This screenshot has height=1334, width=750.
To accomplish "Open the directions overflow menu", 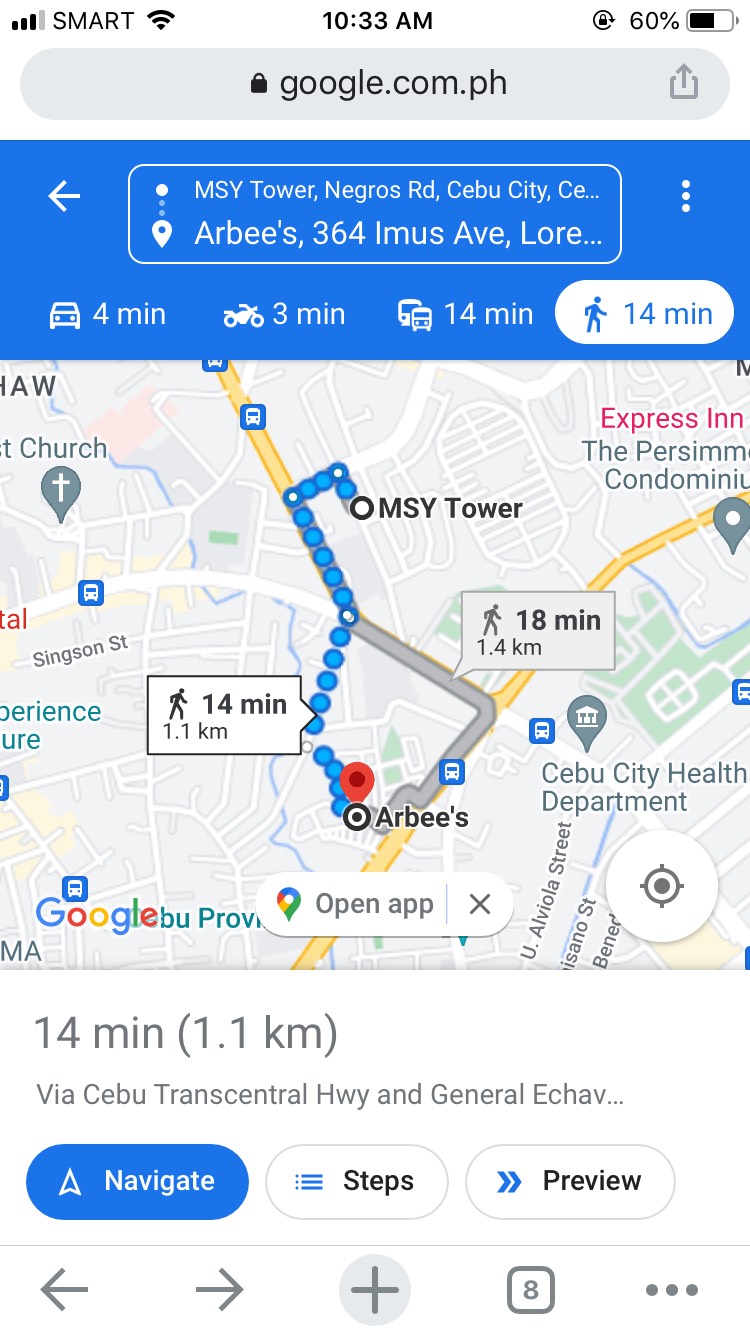I will pos(686,196).
